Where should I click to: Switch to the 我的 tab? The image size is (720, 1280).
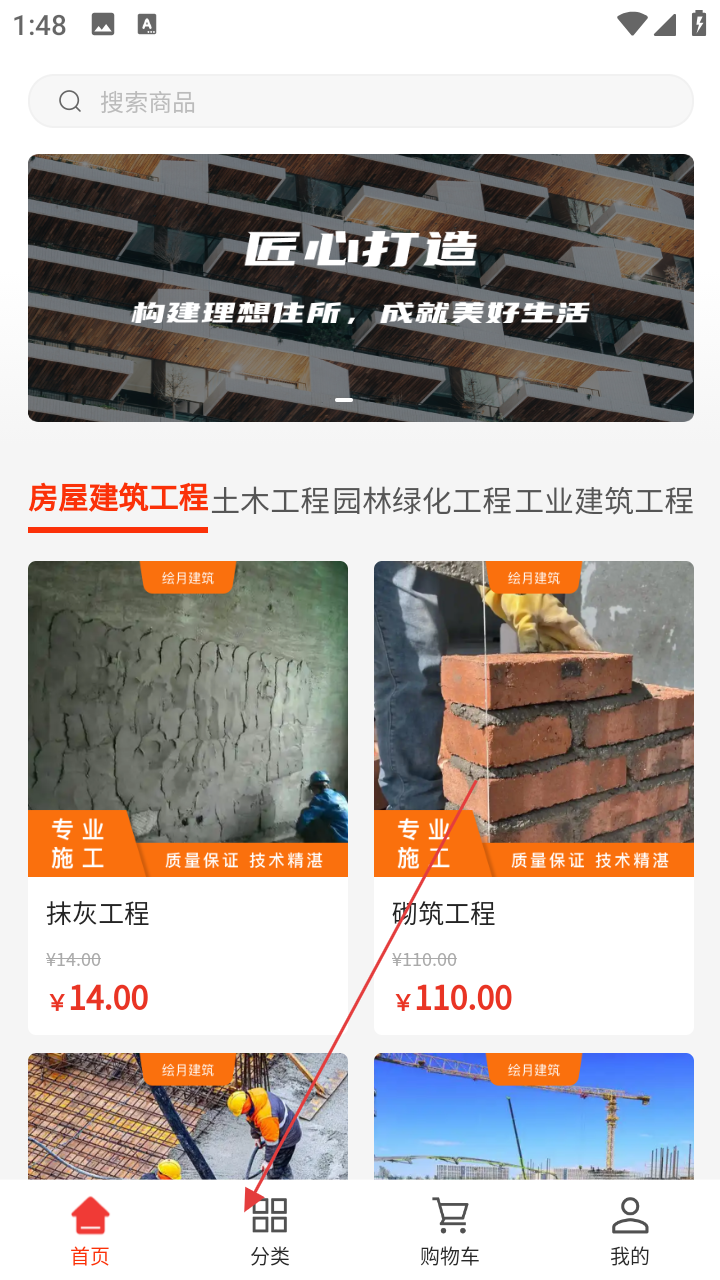[630, 1231]
